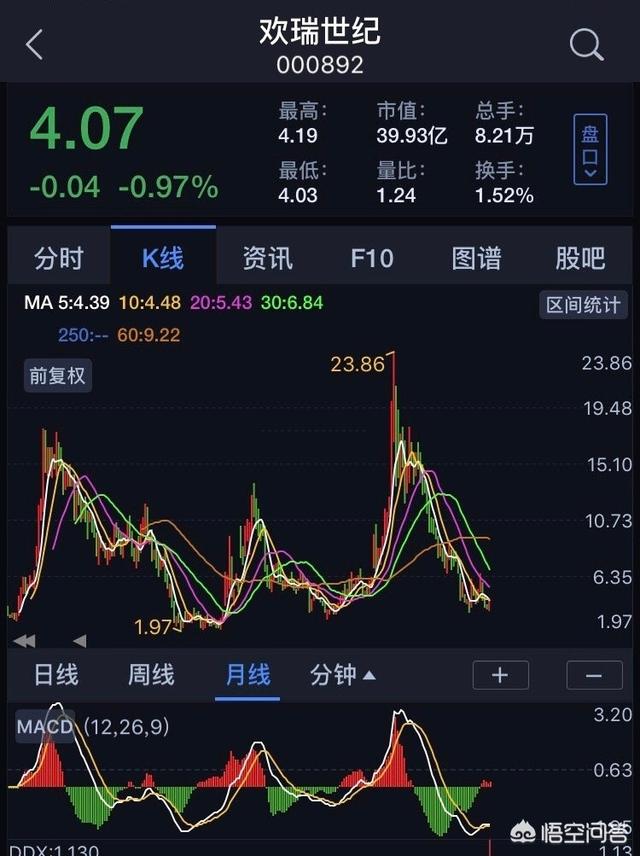Expand the 盘口 quote panel
The image size is (640, 856).
pos(590,149)
